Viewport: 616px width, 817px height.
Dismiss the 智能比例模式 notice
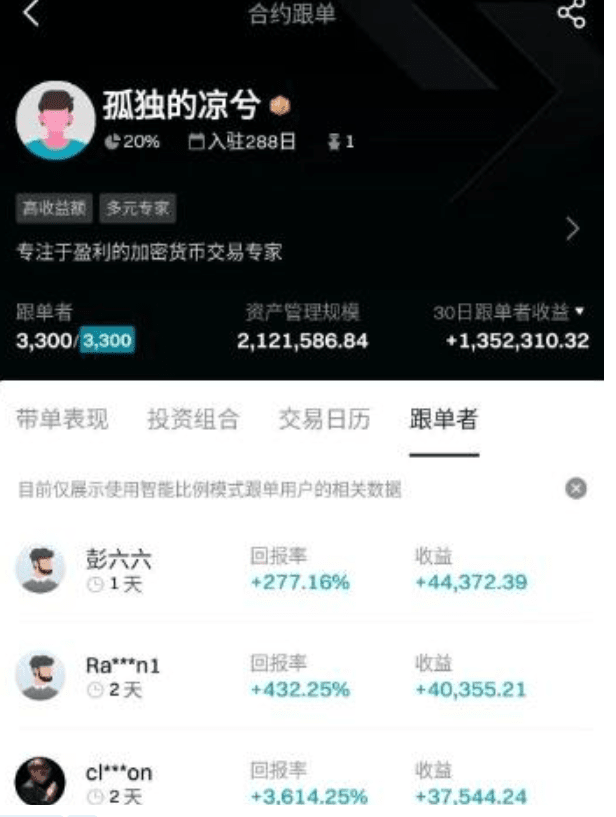pyautogui.click(x=576, y=489)
